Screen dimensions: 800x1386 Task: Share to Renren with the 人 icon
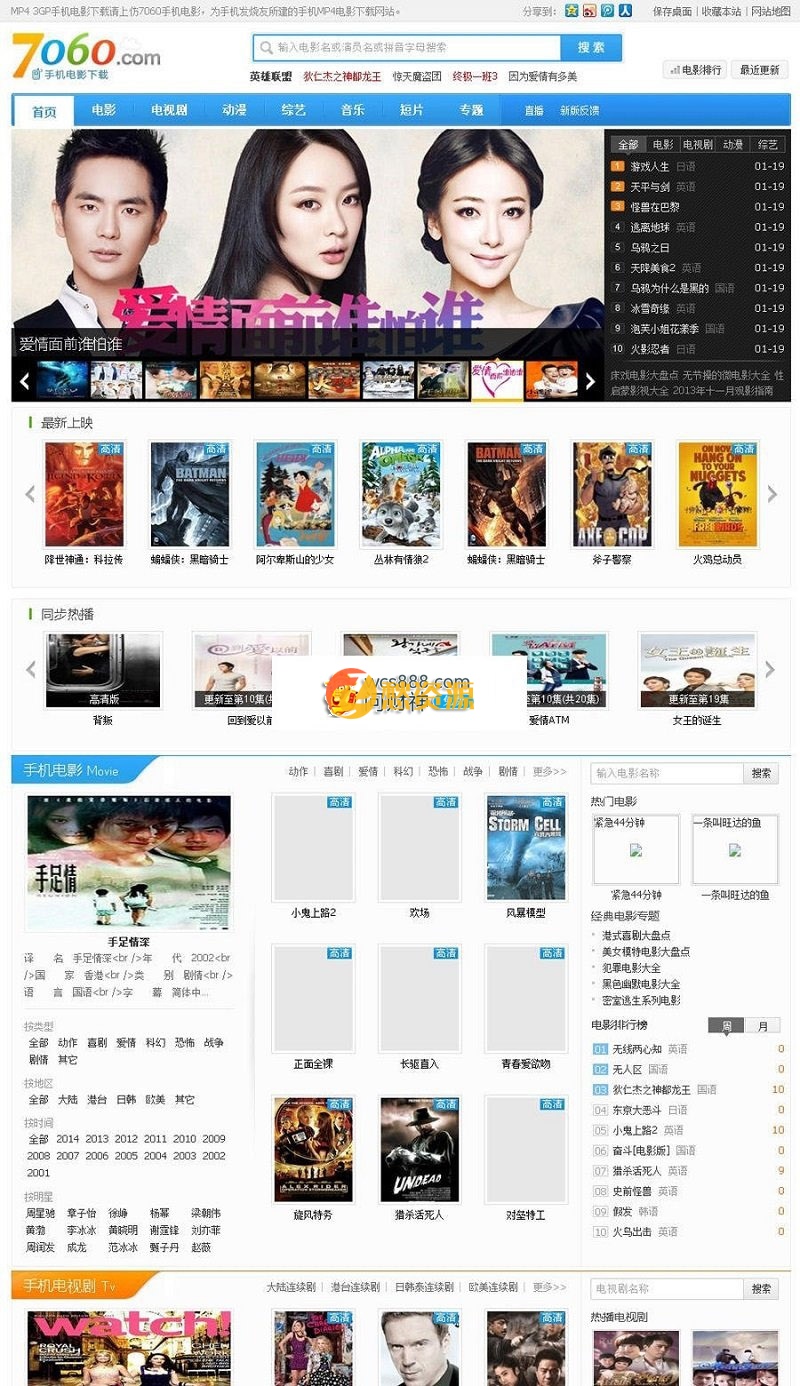point(627,11)
